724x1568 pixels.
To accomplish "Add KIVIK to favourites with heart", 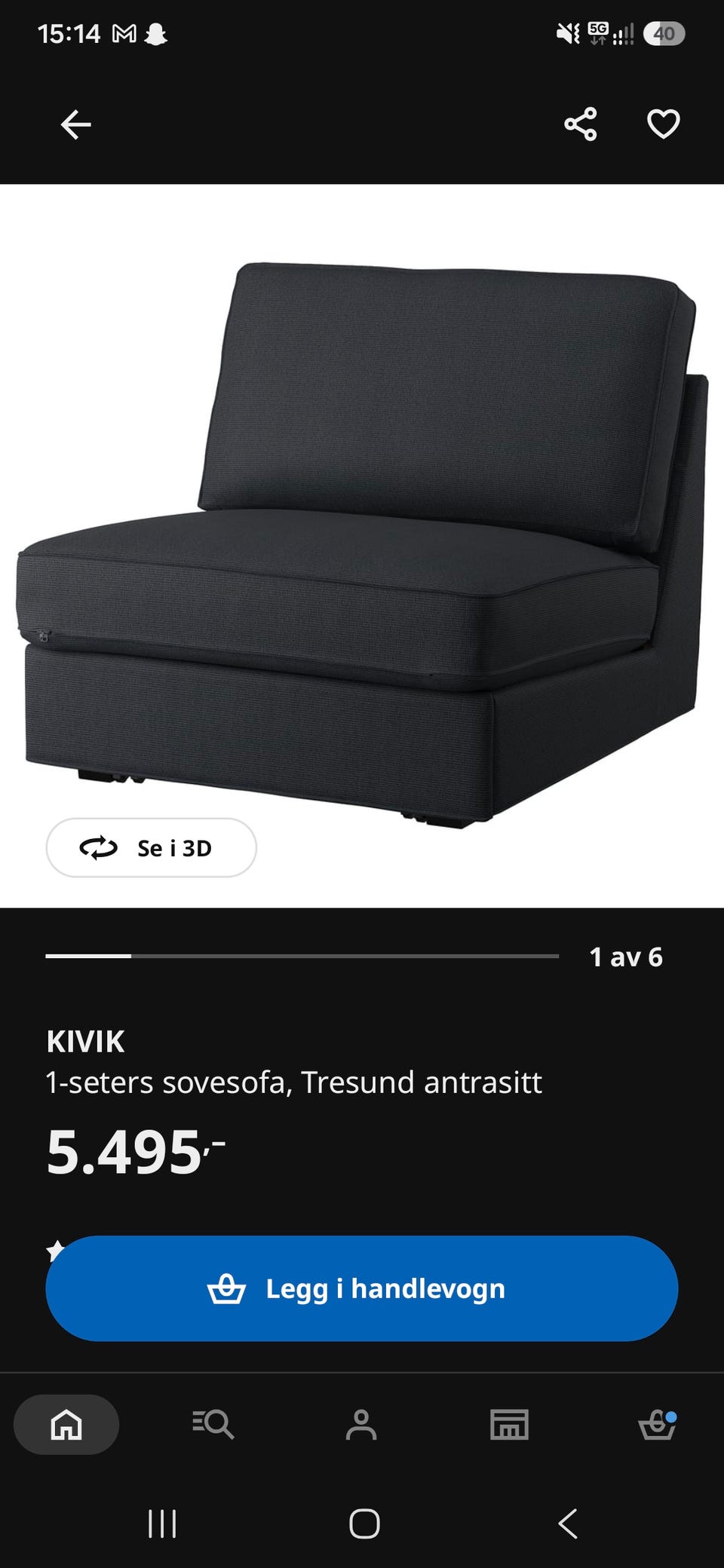I will (664, 124).
